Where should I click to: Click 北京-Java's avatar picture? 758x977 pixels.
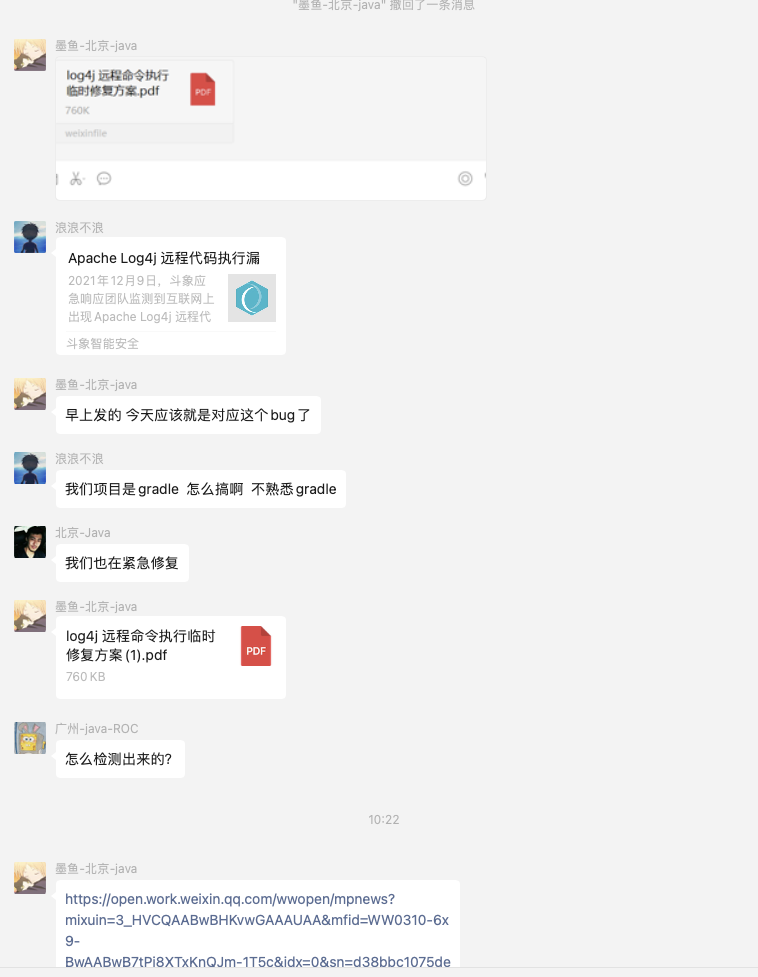tap(29, 542)
